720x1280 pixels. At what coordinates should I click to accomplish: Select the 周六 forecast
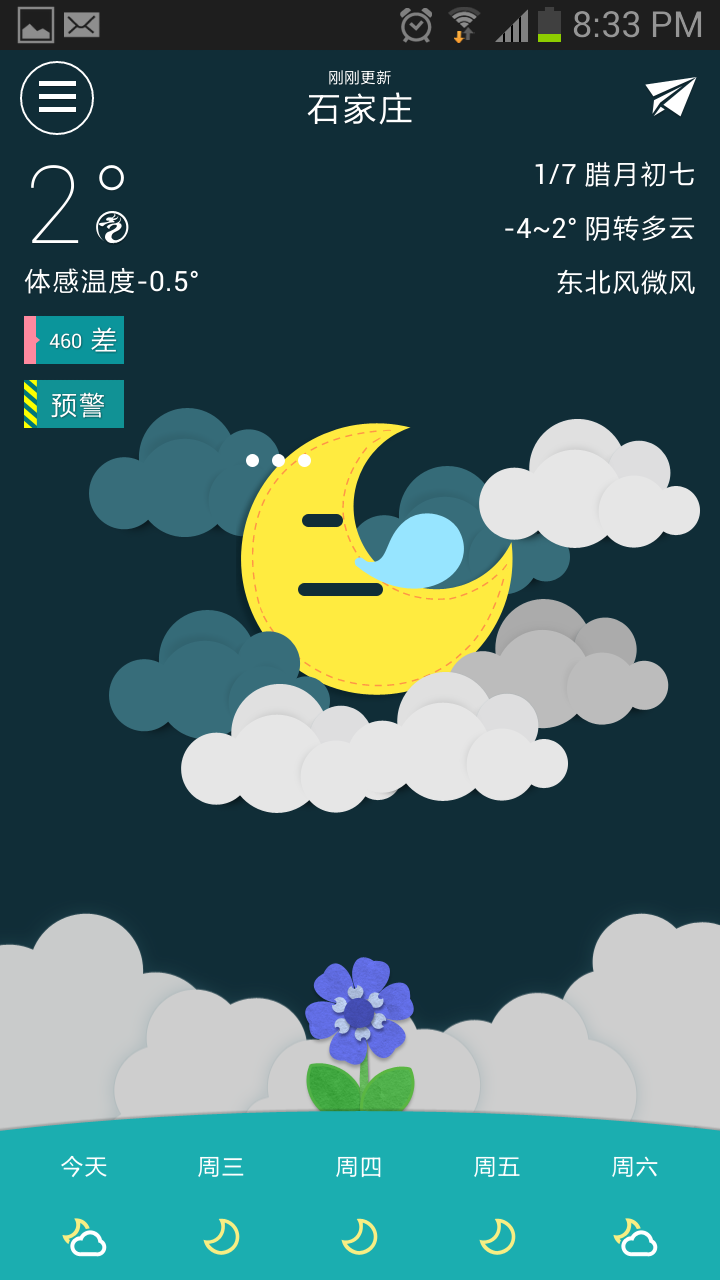point(635,1205)
